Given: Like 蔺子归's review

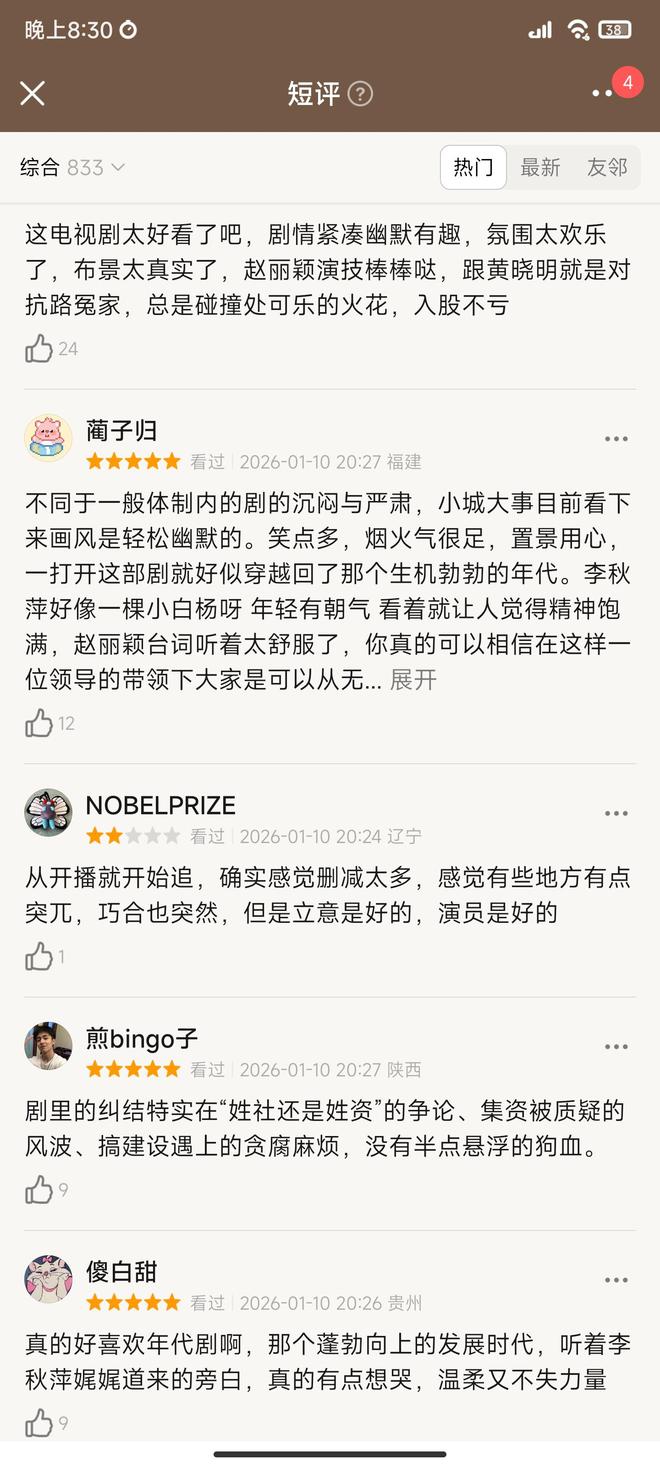Looking at the screenshot, I should point(39,723).
